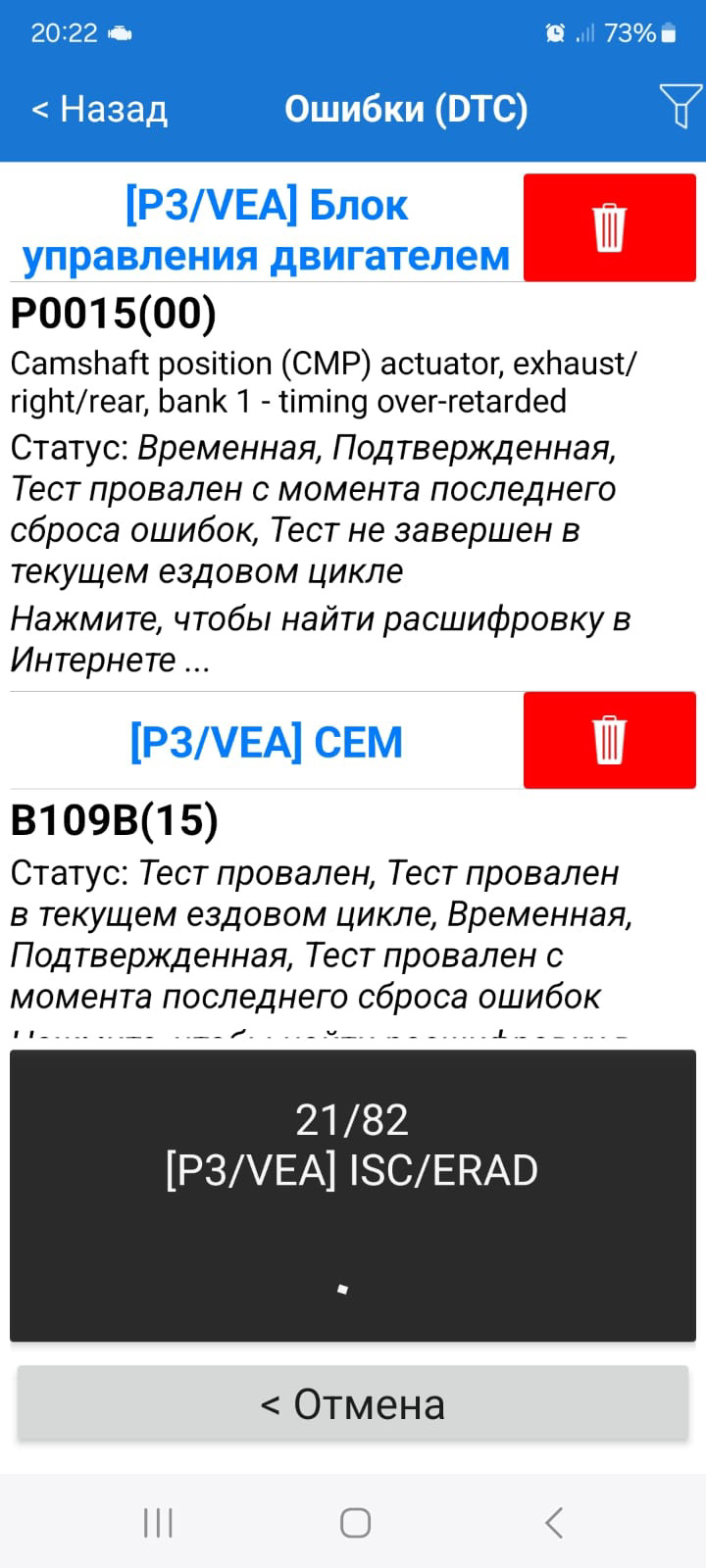
Task: Open the P0015(00) error lookup online
Action: pos(319,639)
